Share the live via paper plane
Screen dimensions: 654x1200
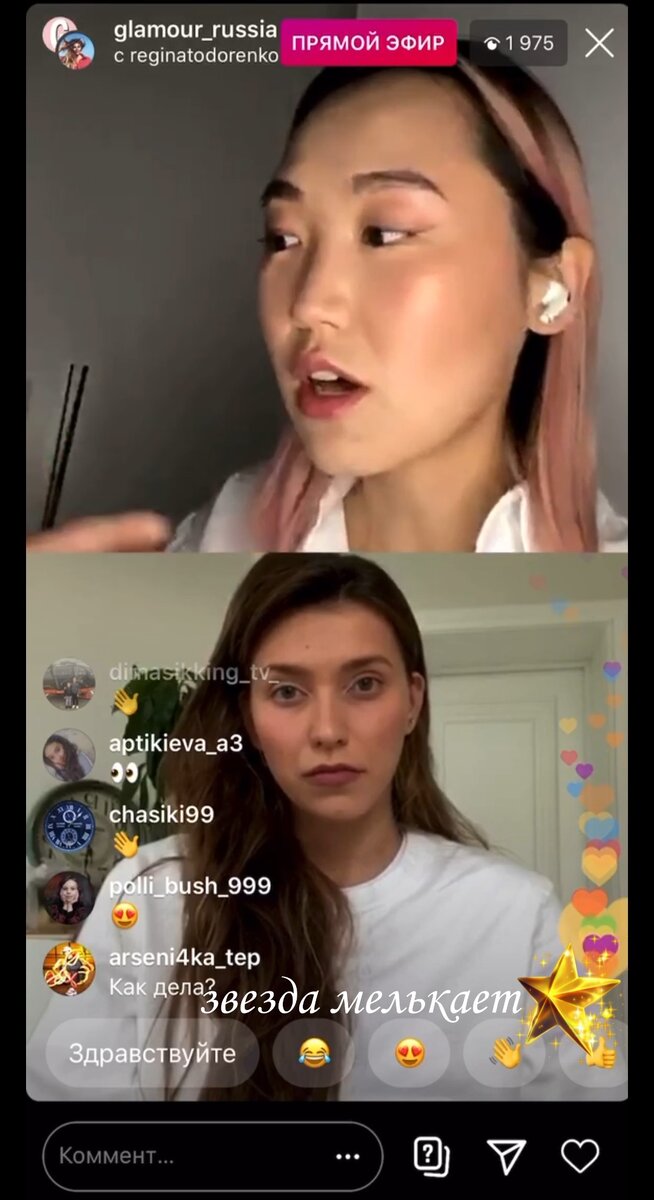[x=506, y=1156]
